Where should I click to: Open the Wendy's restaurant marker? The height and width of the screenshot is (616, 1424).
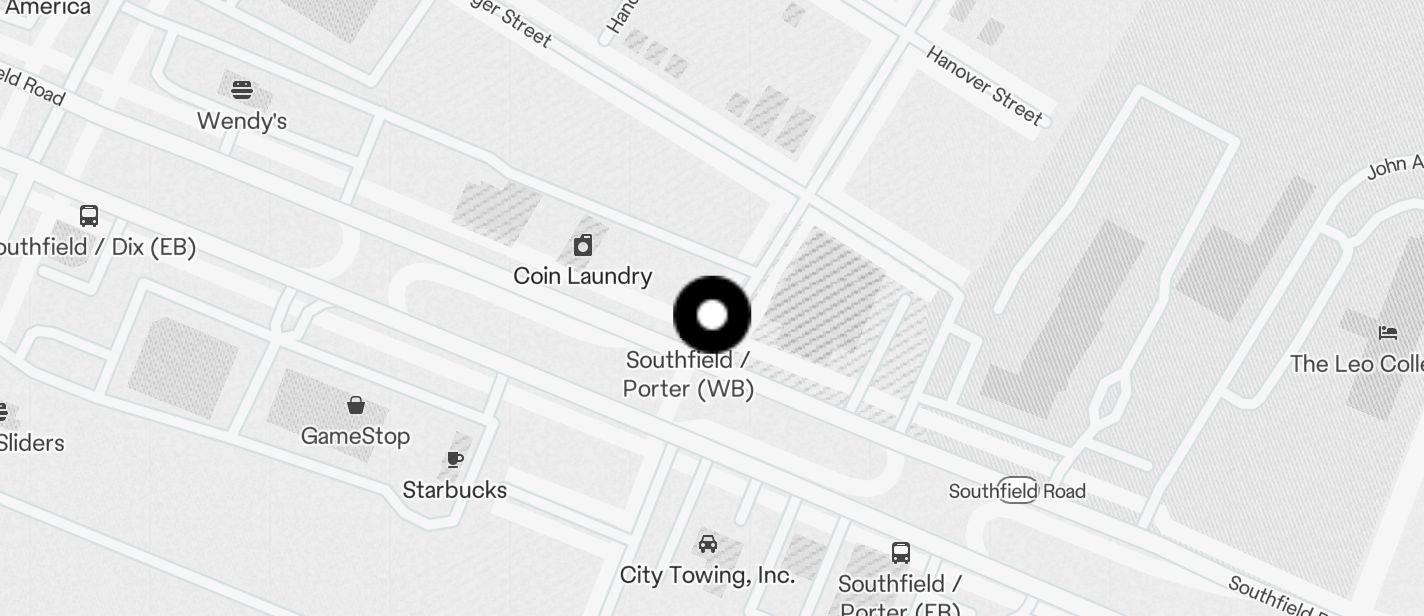coord(242,91)
